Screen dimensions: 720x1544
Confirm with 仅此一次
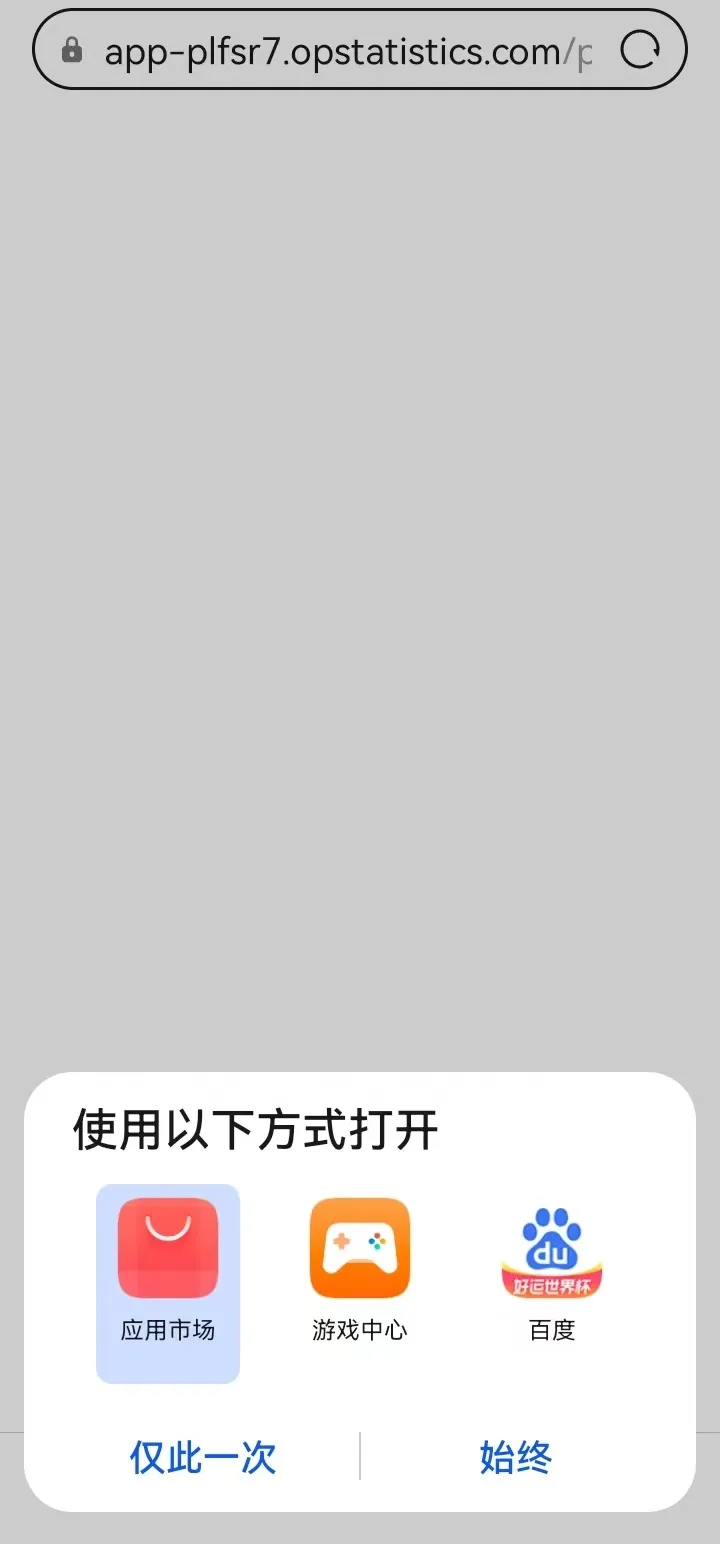[202, 1457]
